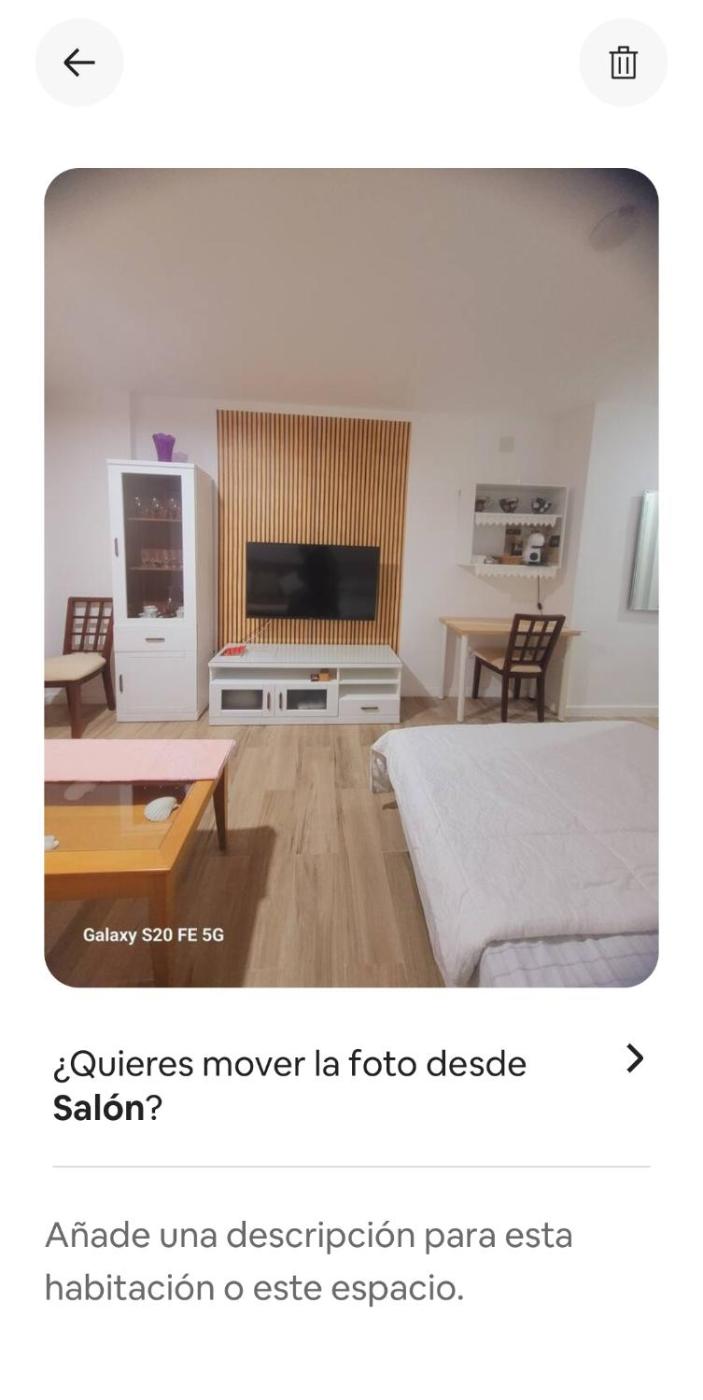The width and height of the screenshot is (703, 1400).
Task: Go back using the arrow button
Action: (79, 63)
